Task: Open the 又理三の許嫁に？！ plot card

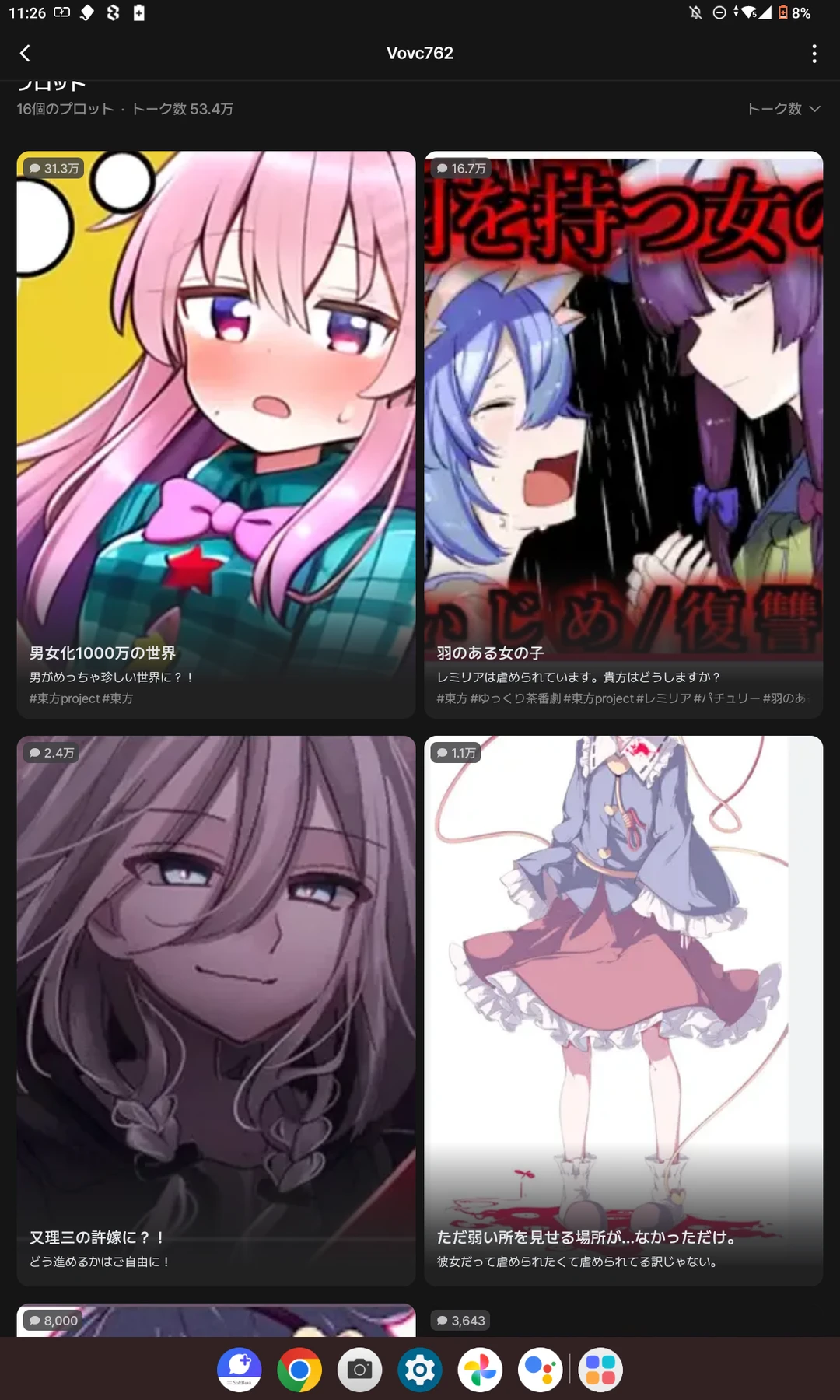Action: pos(216,1010)
